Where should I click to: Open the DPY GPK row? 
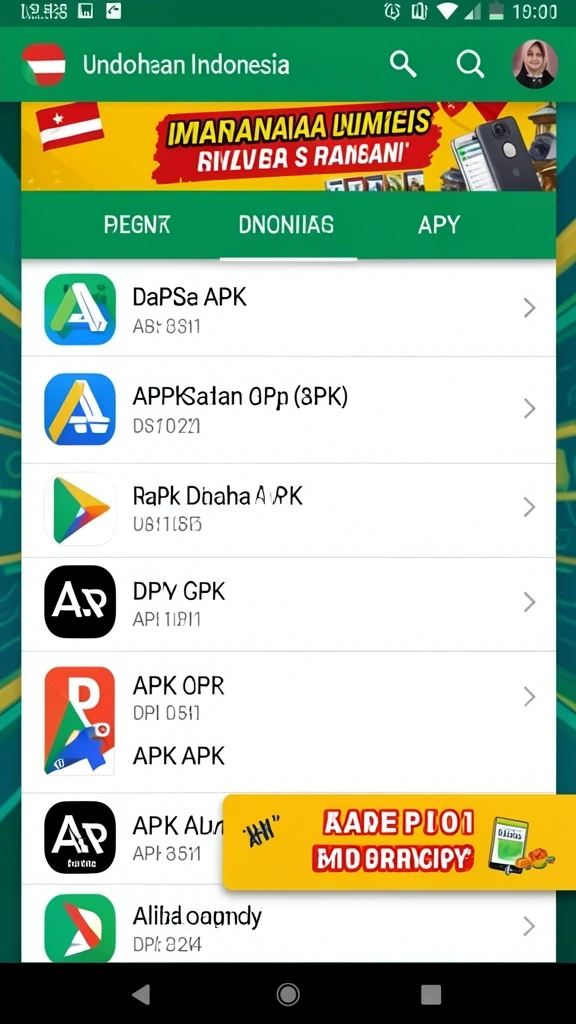point(288,603)
